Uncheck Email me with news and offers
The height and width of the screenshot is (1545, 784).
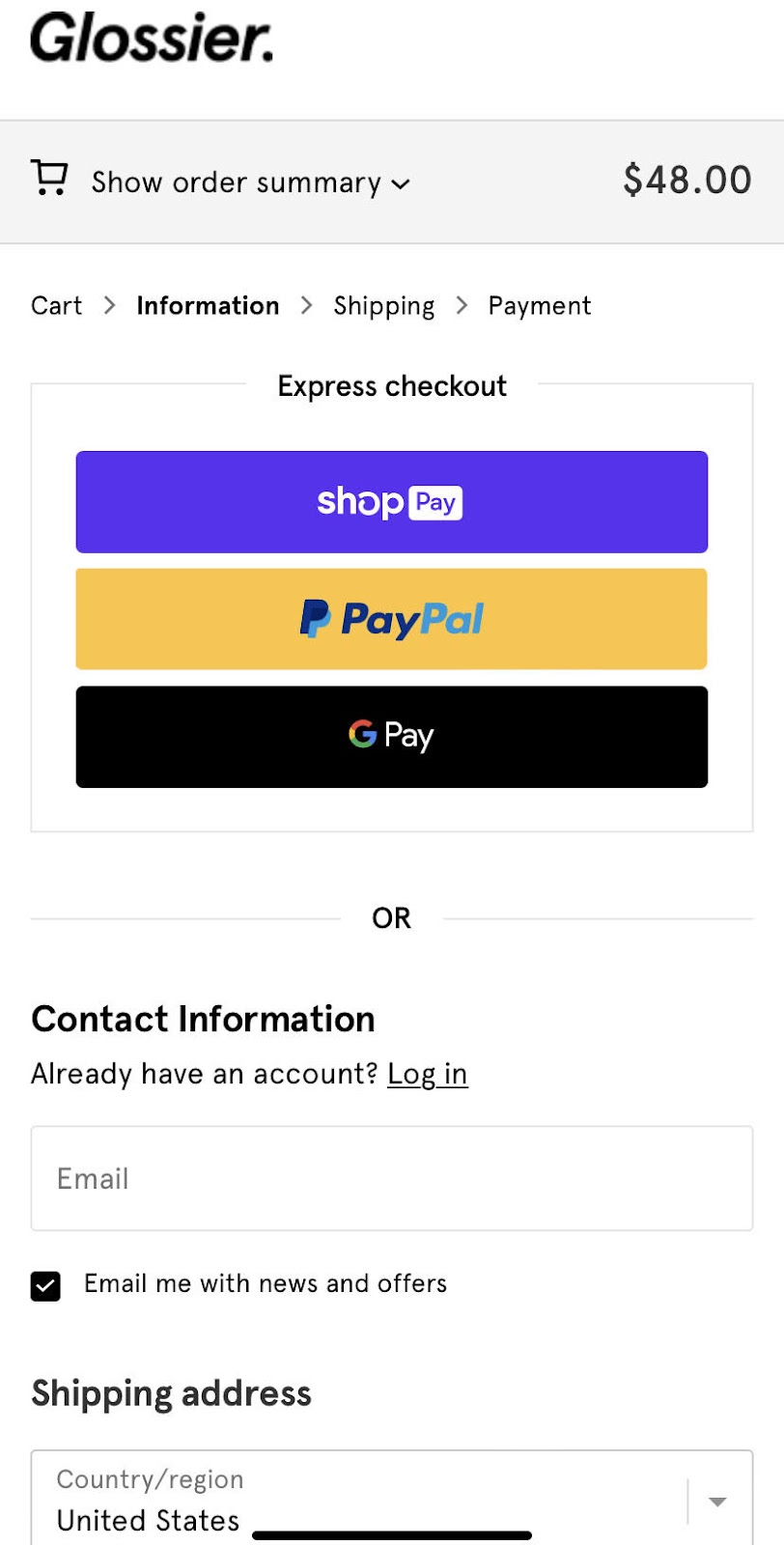[45, 1286]
